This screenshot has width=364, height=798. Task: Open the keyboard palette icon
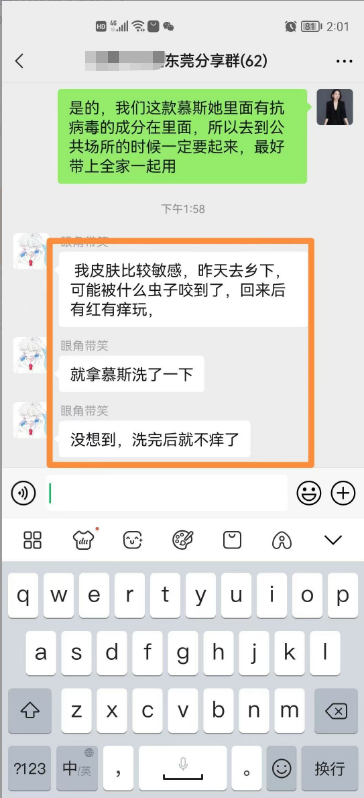182,539
